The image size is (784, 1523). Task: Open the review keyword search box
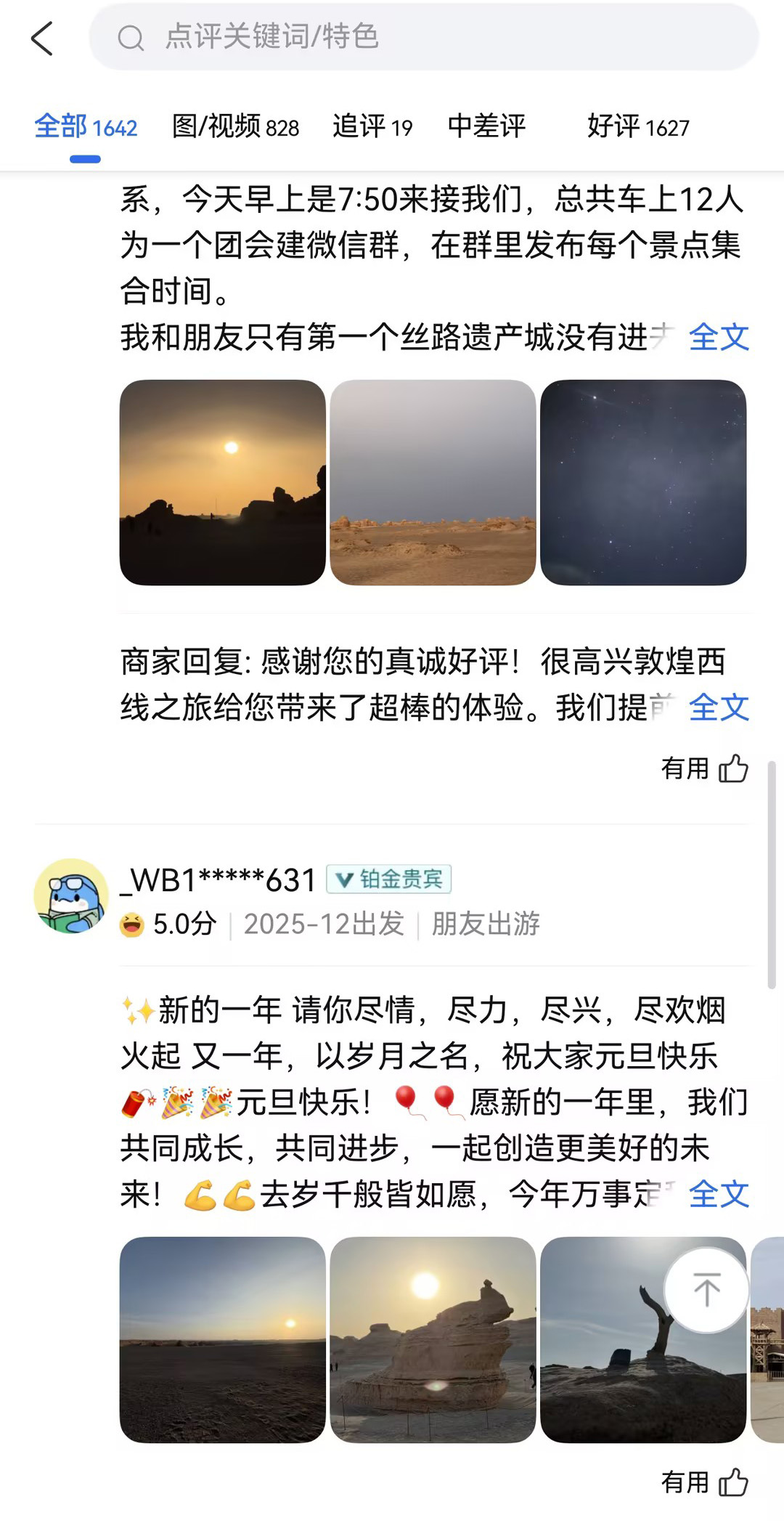point(423,37)
